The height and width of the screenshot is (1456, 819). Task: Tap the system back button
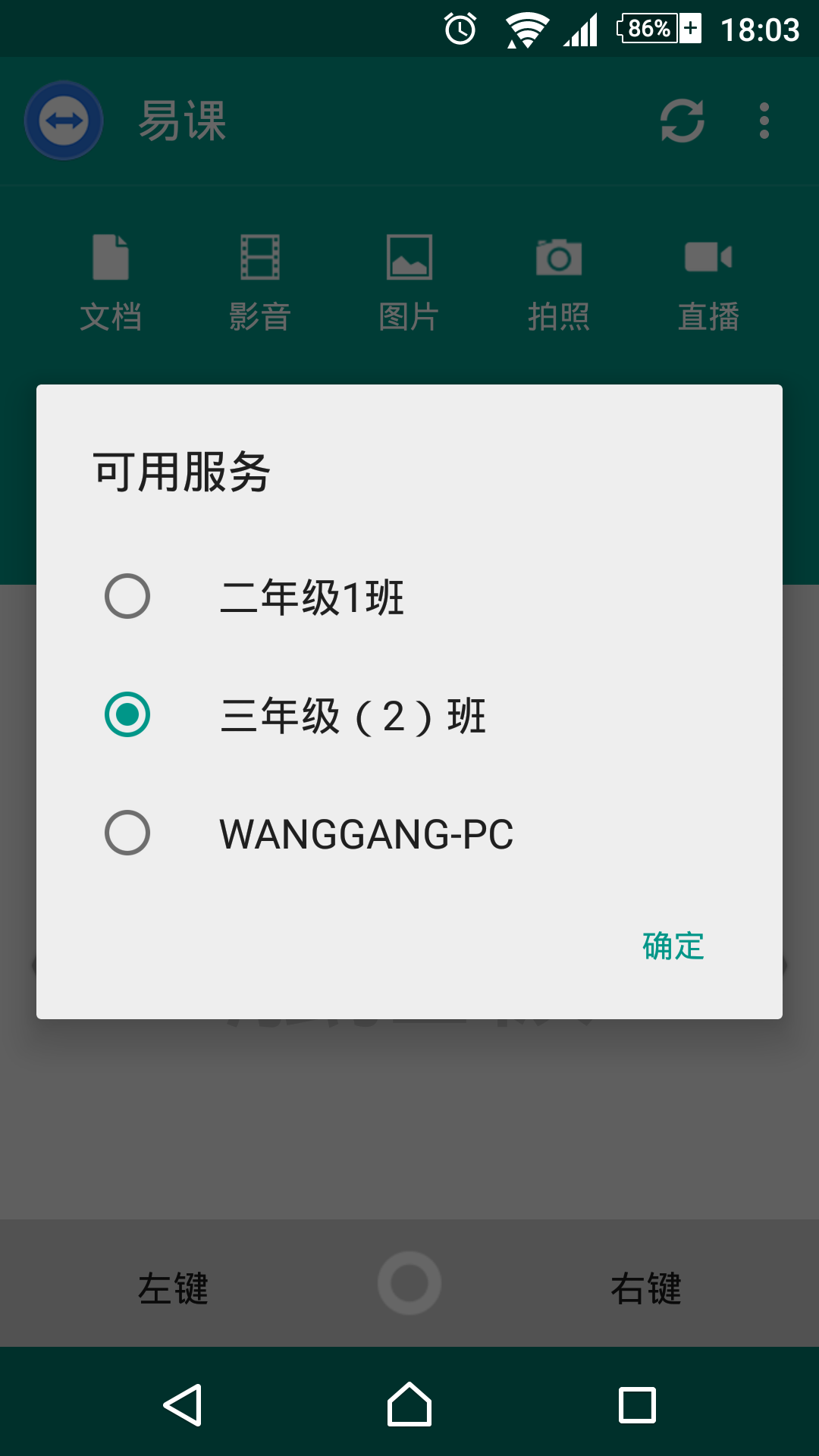[x=183, y=1405]
